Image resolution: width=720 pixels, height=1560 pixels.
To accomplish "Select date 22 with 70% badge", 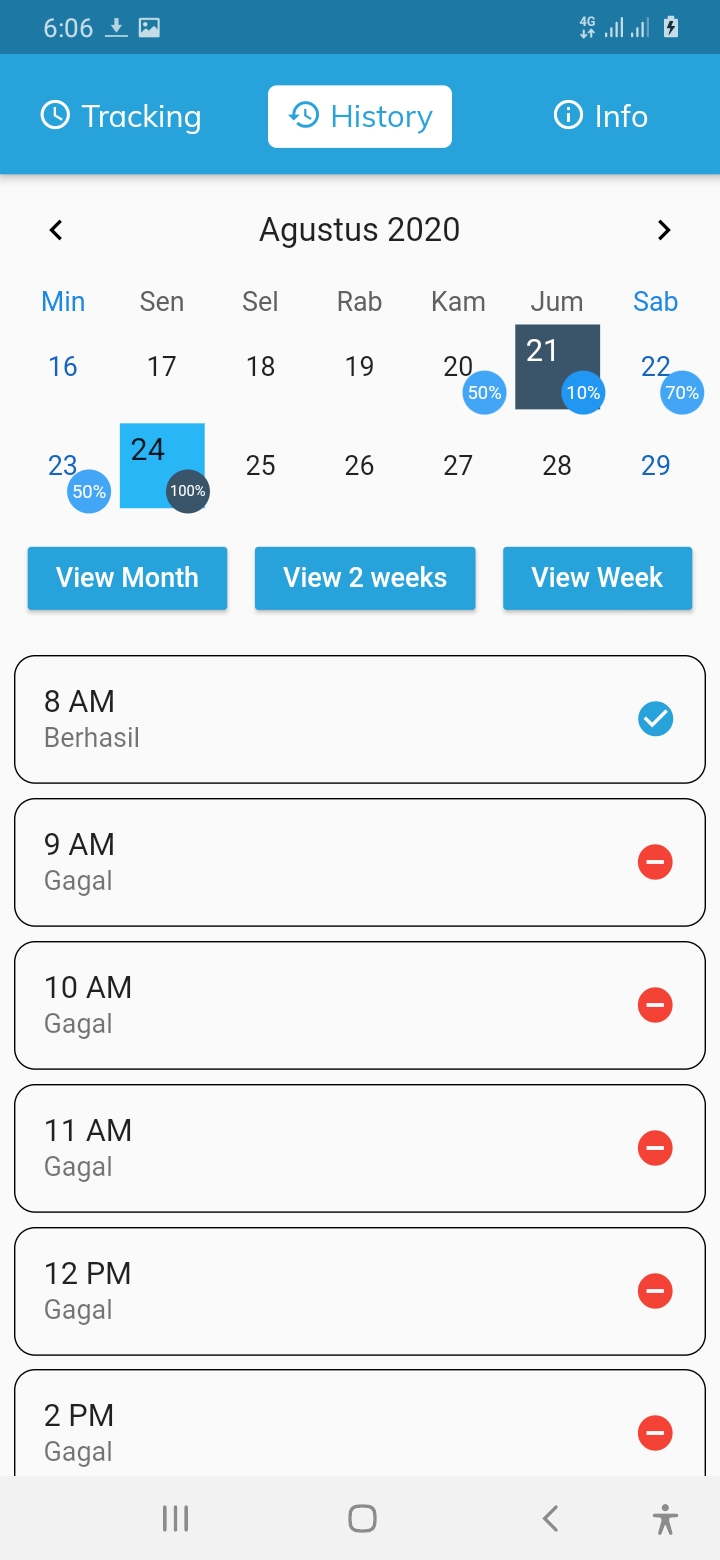I will [x=657, y=368].
